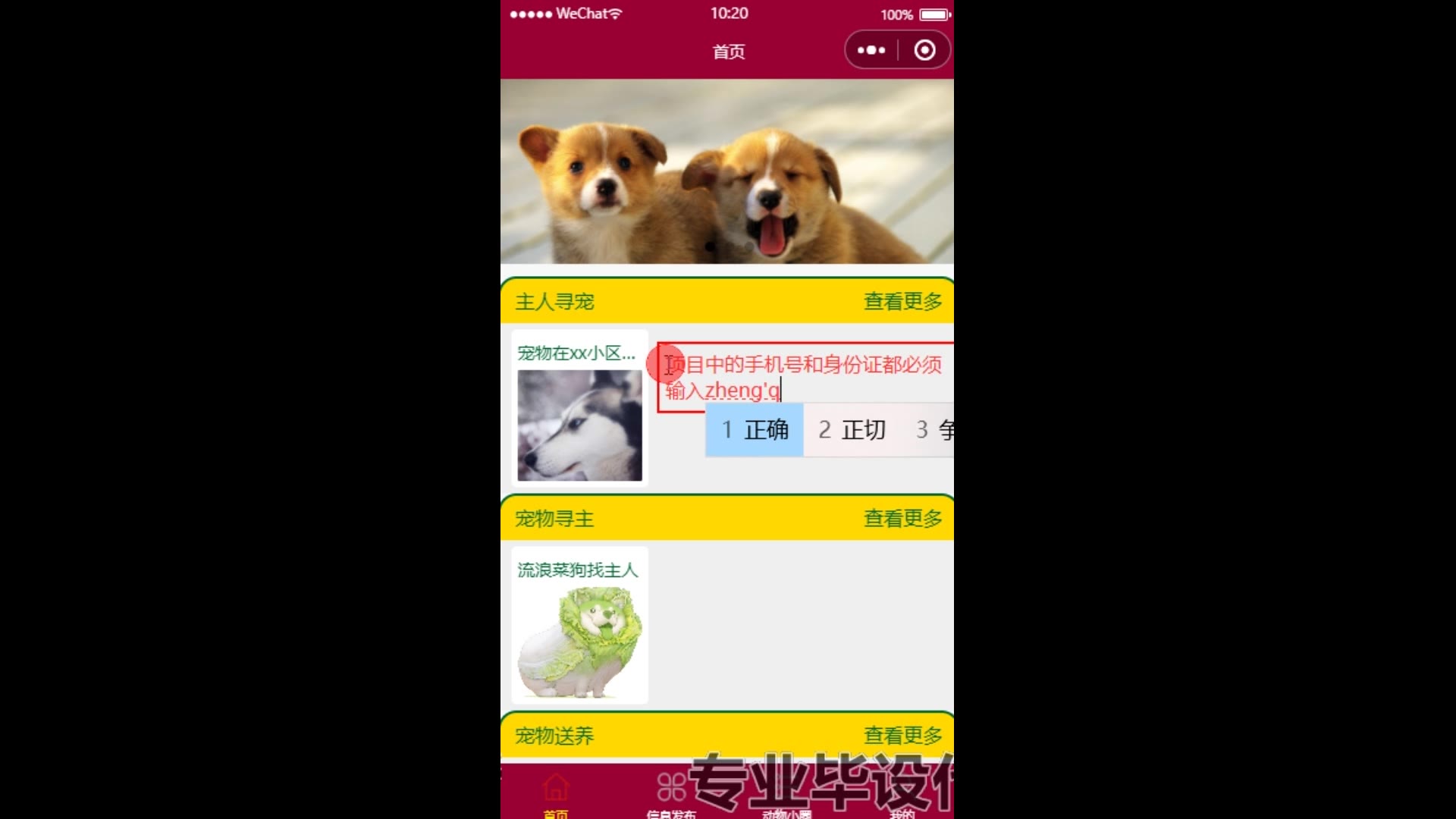
Task: Close the mini program with the circle button
Action: (x=924, y=50)
